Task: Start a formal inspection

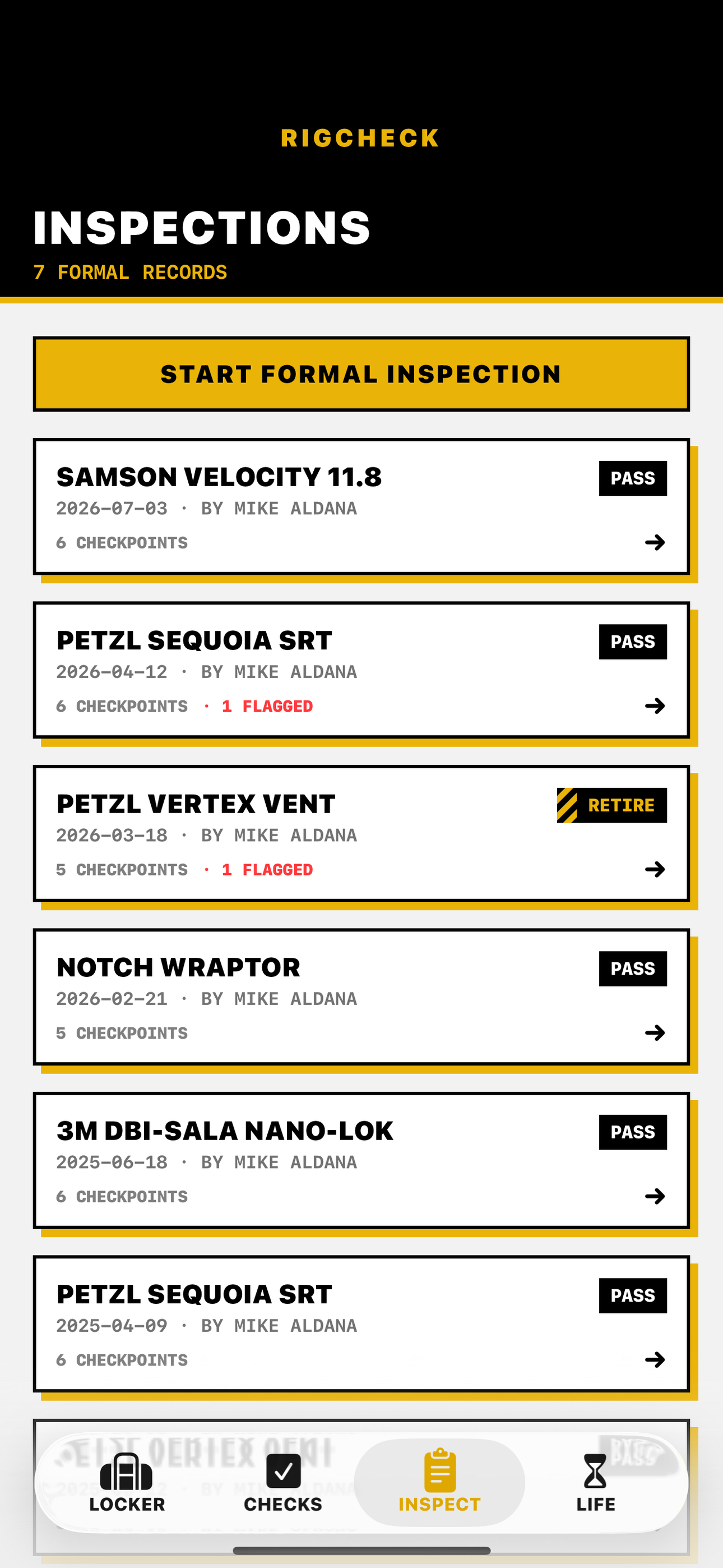Action: 361,373
